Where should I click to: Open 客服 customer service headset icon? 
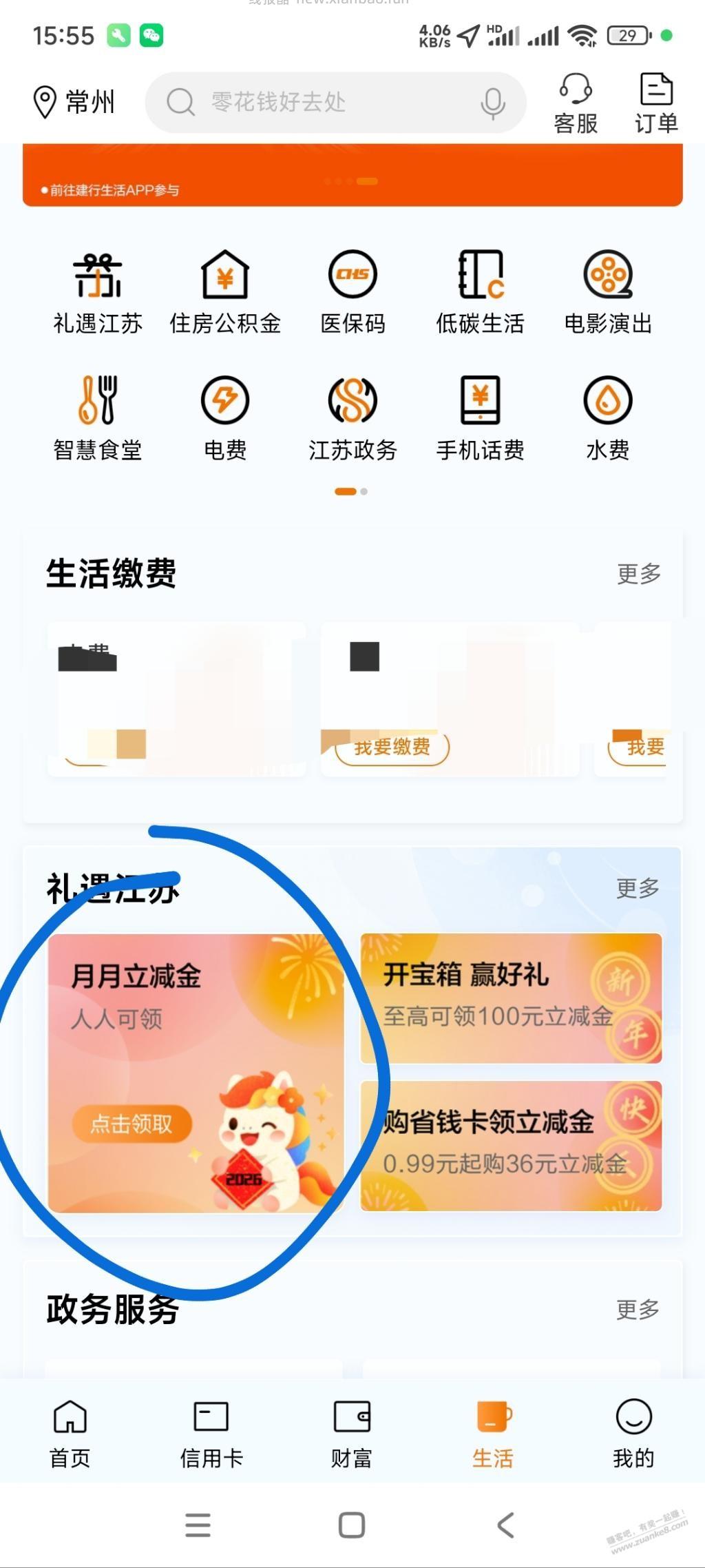[576, 101]
